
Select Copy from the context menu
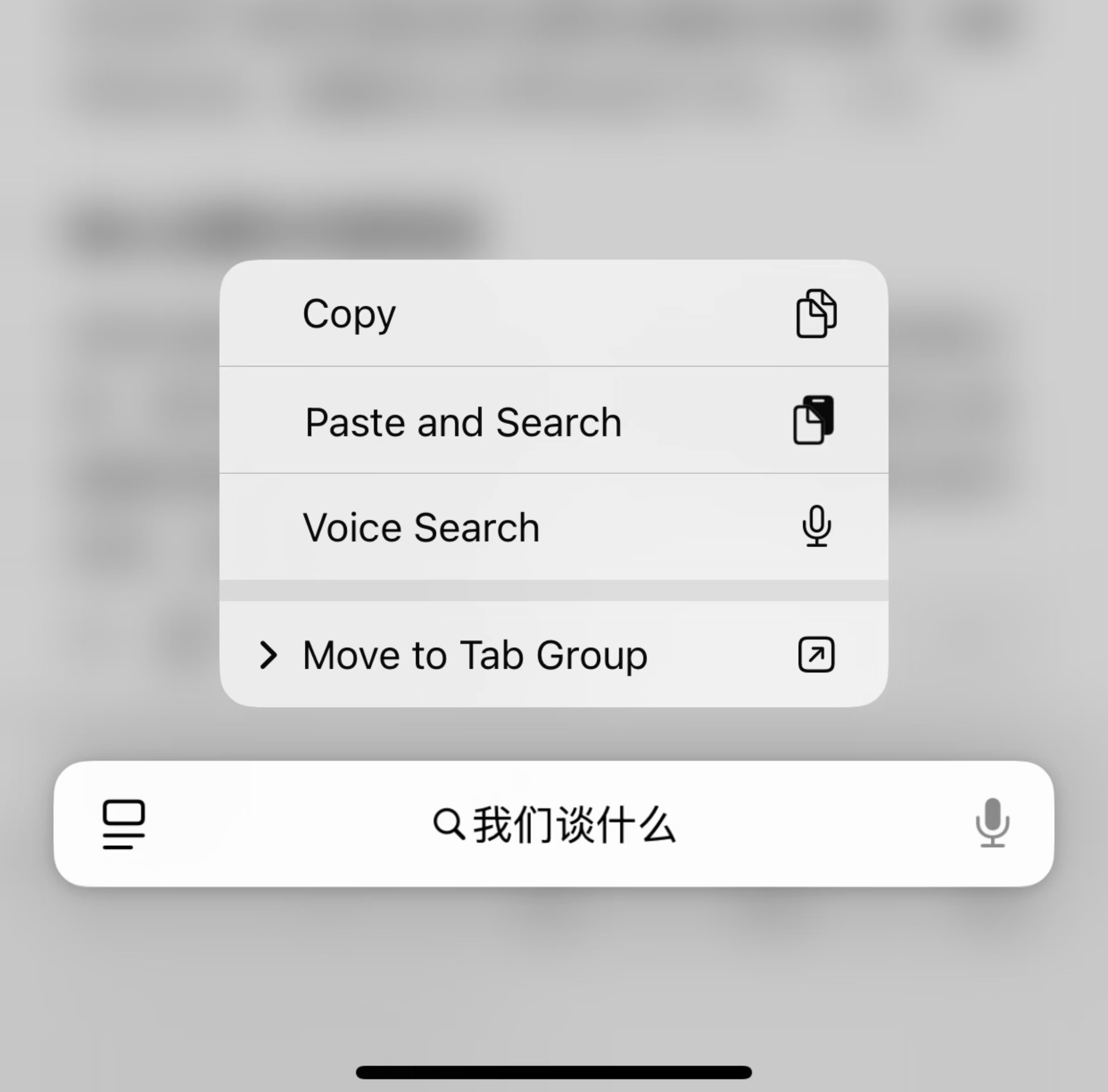tap(553, 313)
